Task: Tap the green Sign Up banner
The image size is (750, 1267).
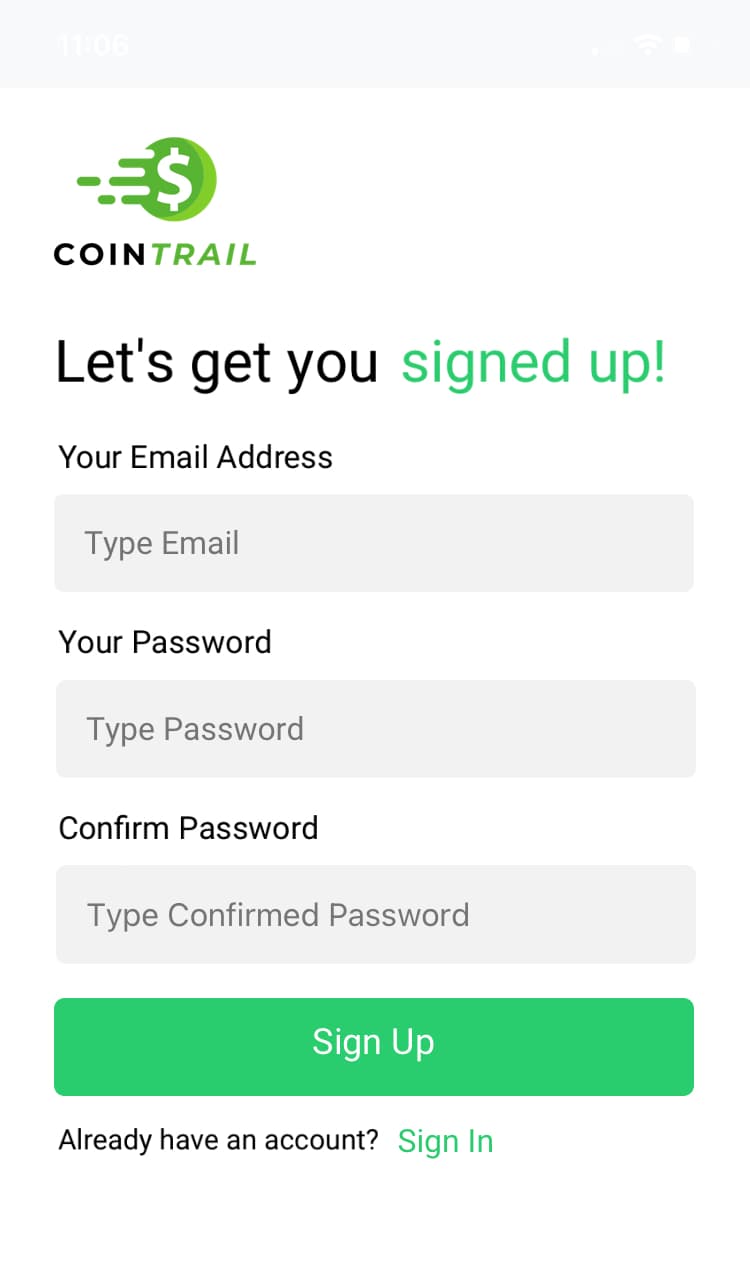Action: click(374, 1046)
